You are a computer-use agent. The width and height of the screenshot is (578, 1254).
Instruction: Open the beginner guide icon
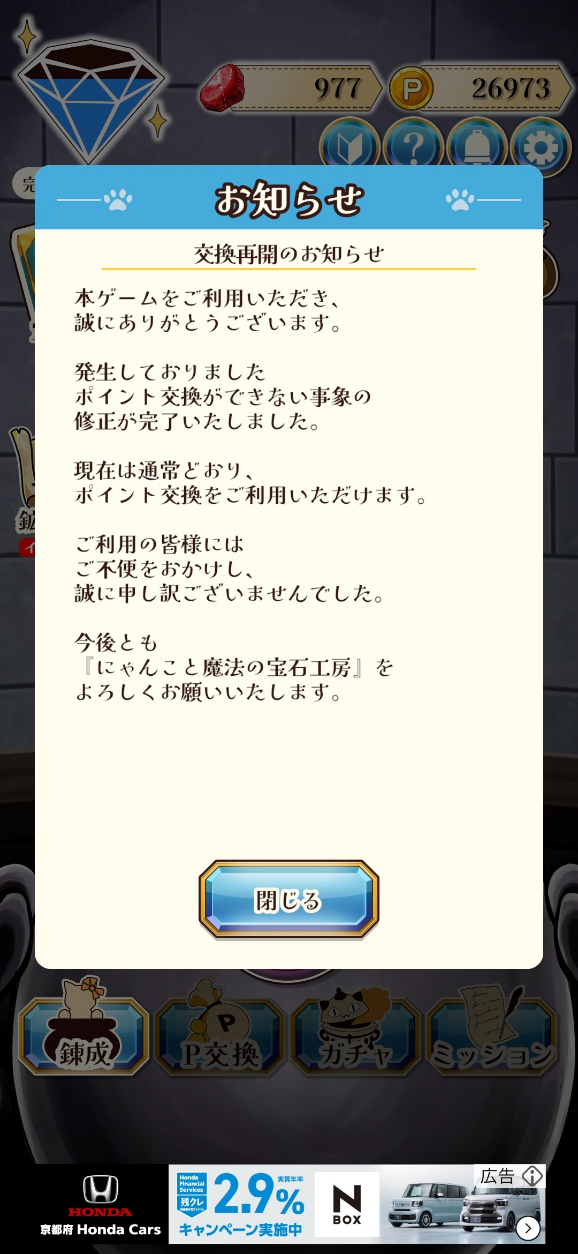349,146
